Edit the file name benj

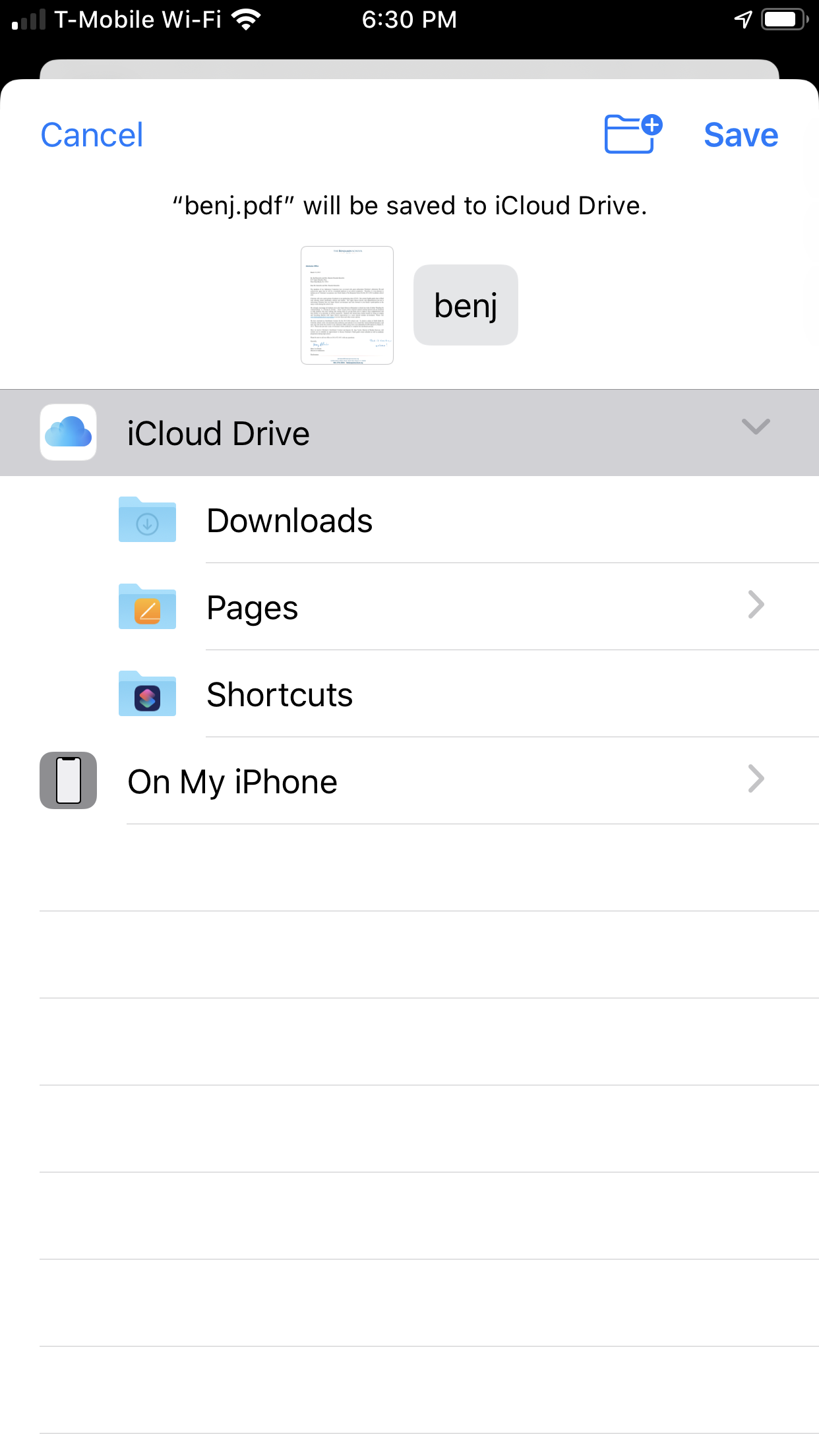466,305
